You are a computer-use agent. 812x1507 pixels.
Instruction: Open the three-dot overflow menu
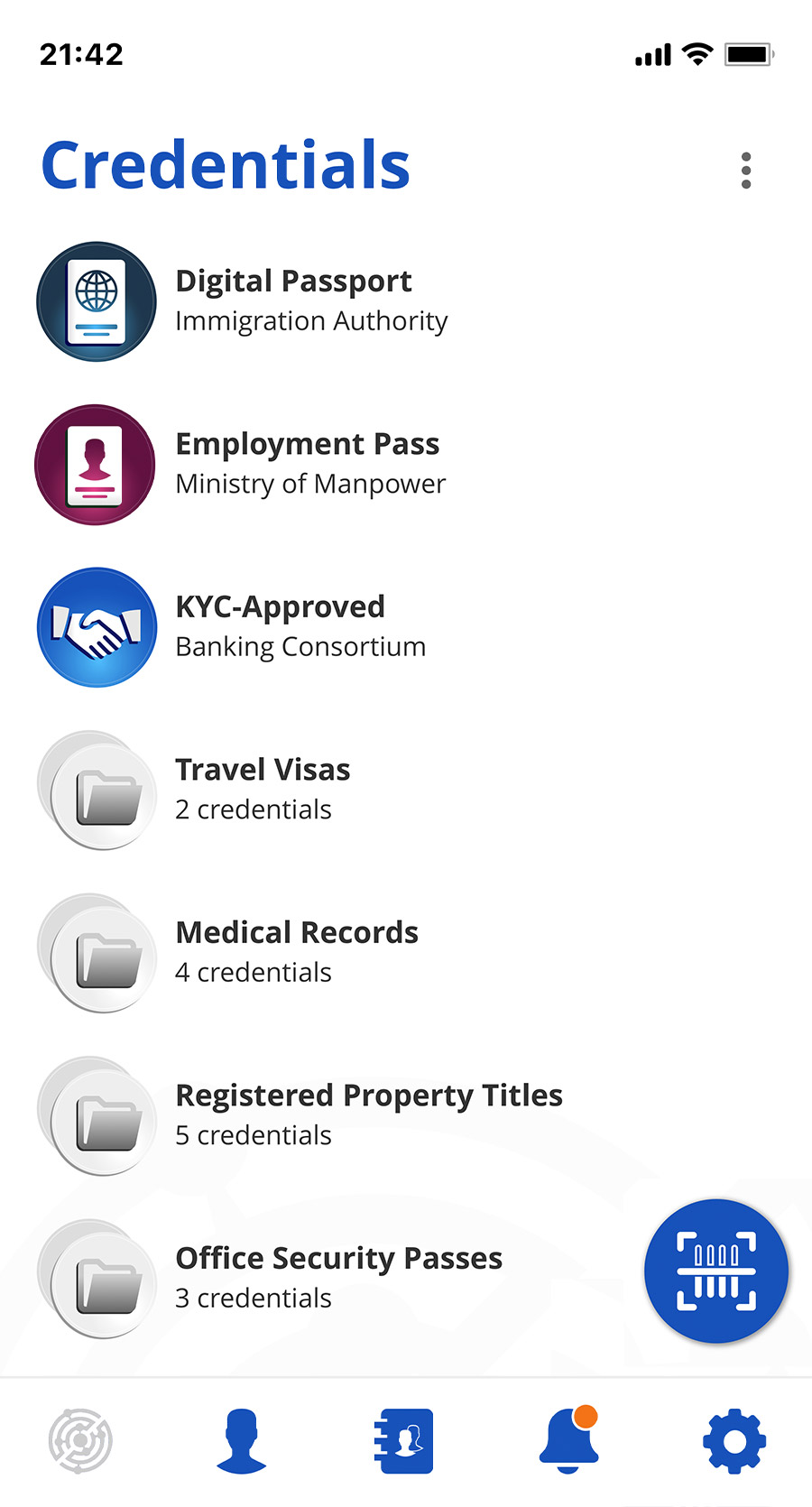746,170
